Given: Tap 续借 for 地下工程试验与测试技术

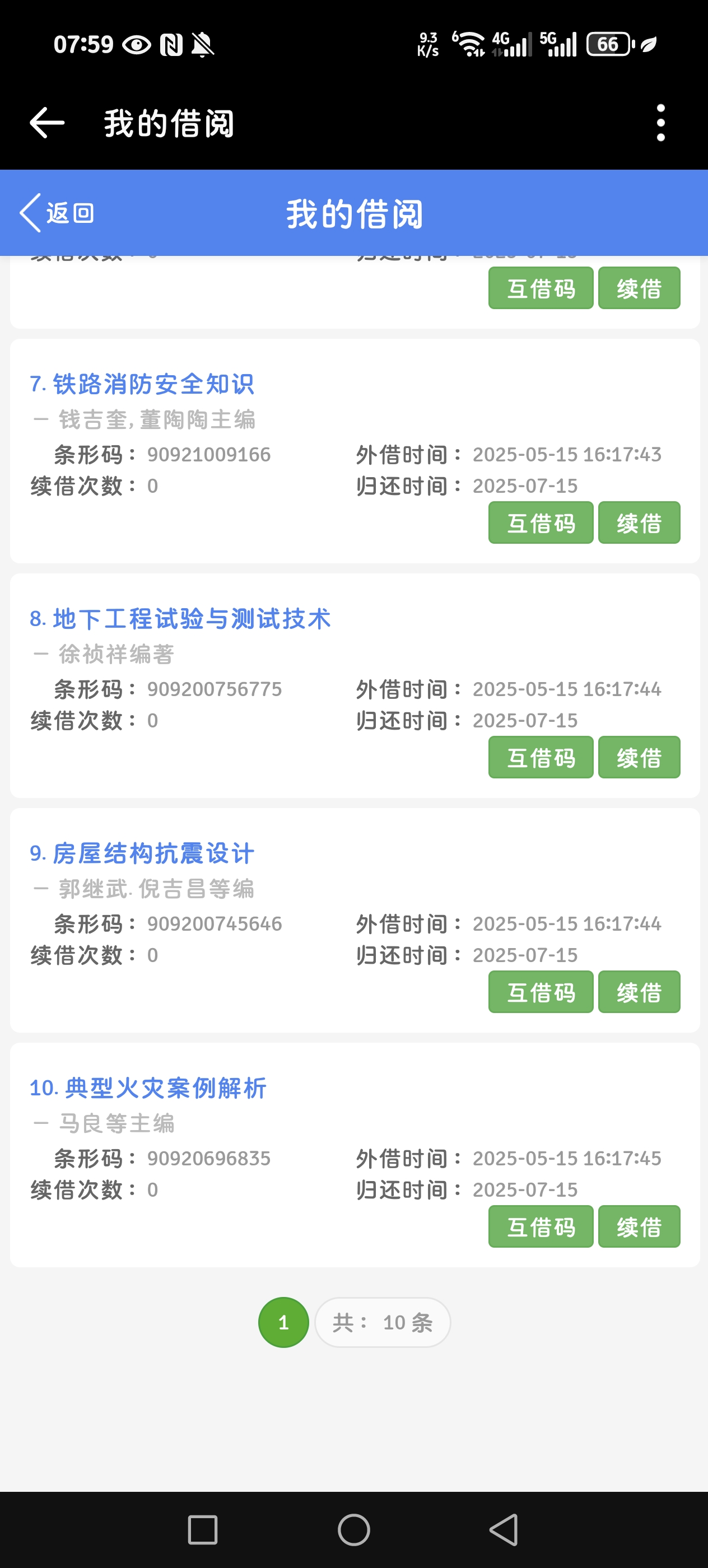Looking at the screenshot, I should pyautogui.click(x=639, y=757).
